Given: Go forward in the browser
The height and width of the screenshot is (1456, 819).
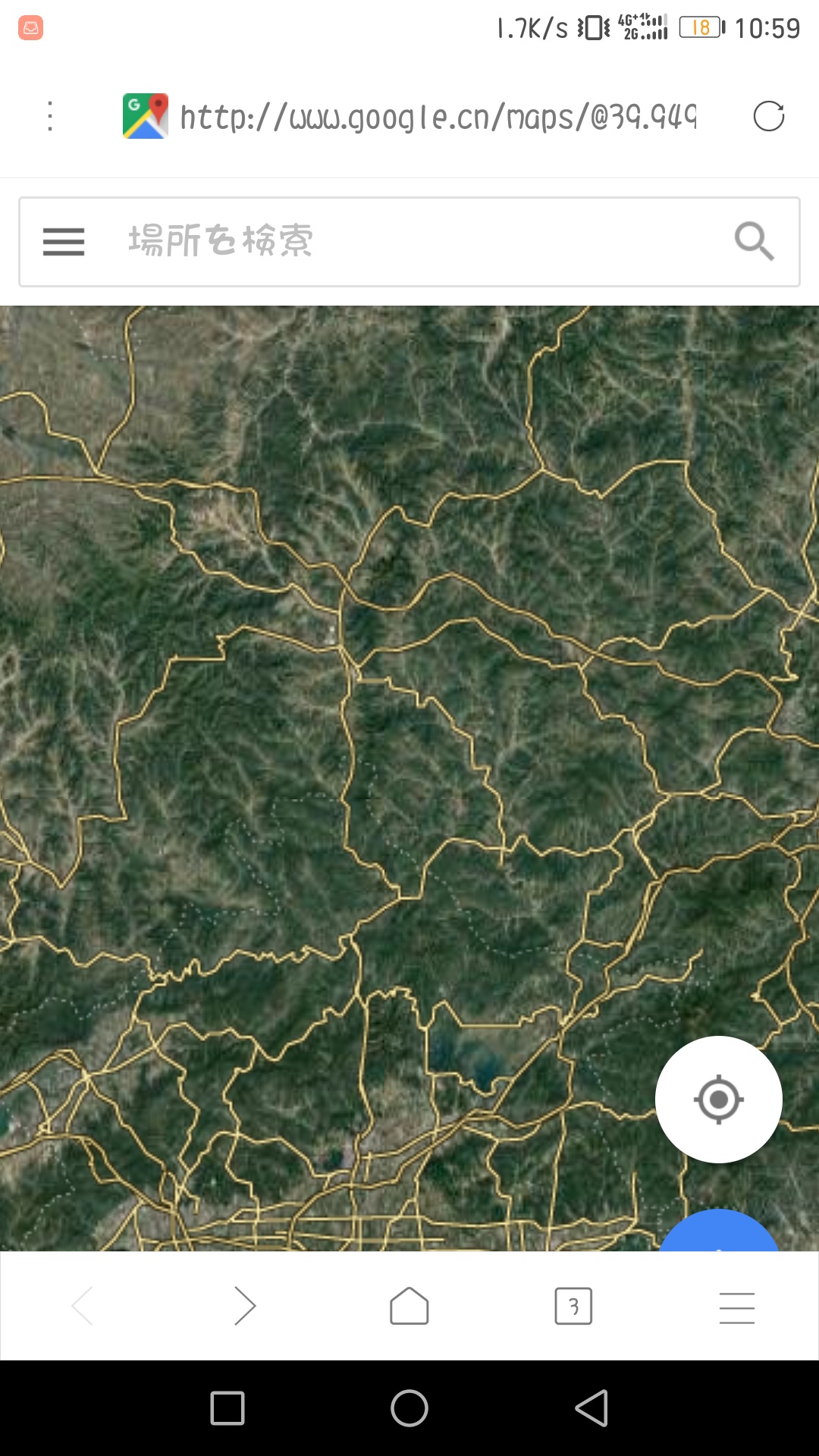Looking at the screenshot, I should click(x=245, y=1306).
